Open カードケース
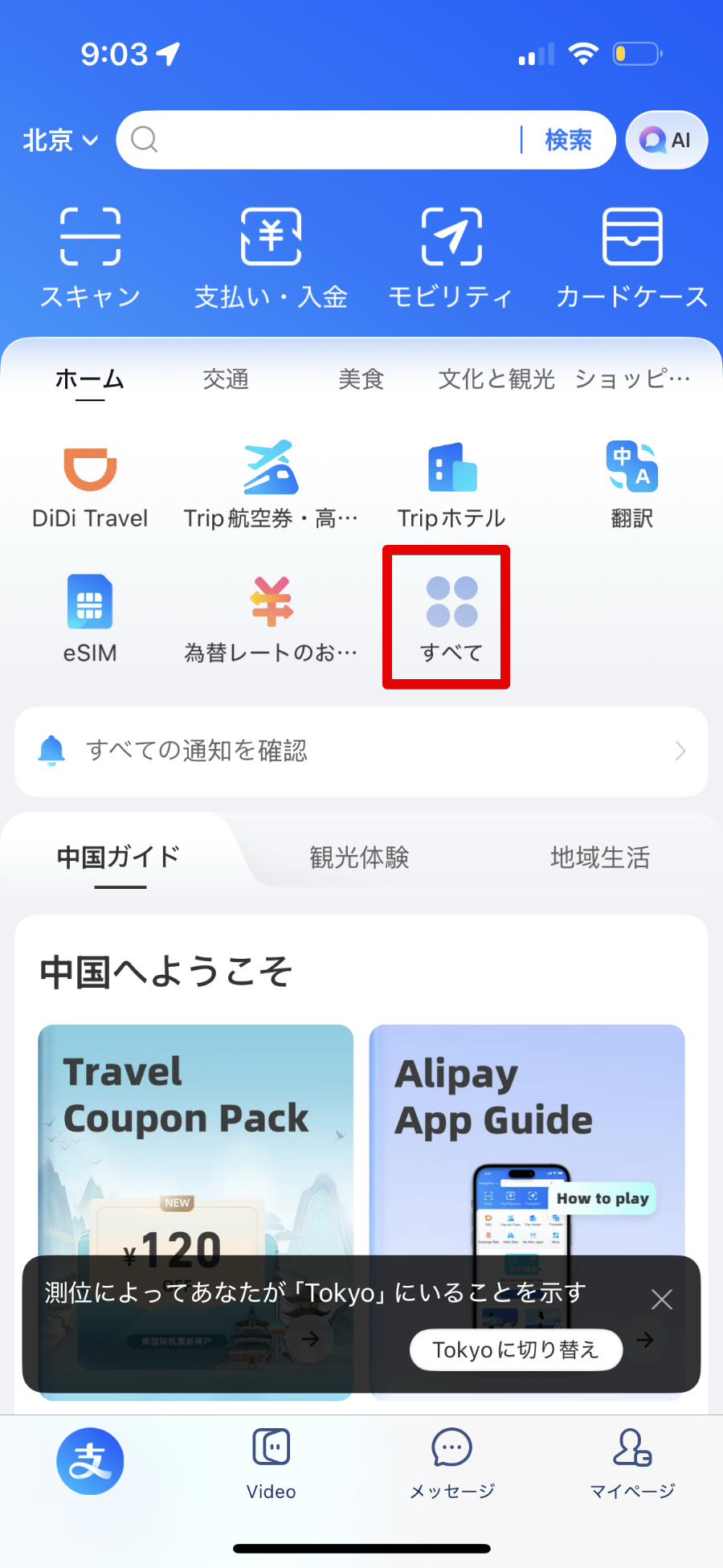Image resolution: width=723 pixels, height=1568 pixels. 632,257
